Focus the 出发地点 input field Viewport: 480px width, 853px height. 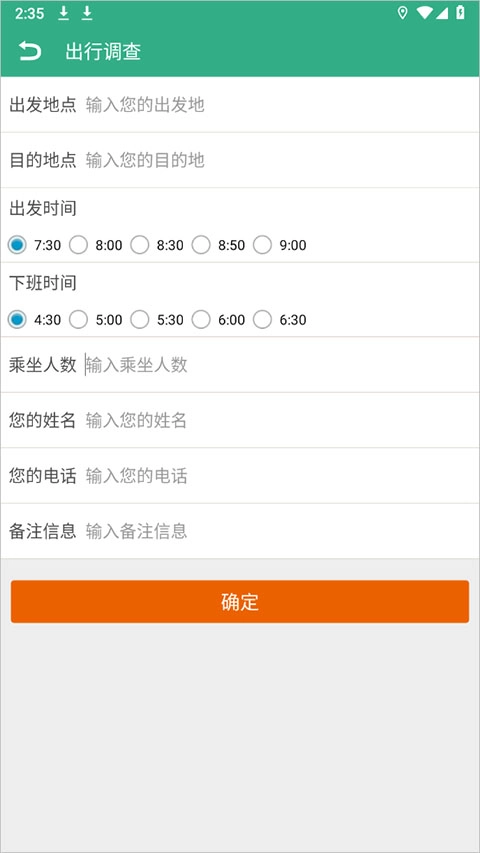point(278,104)
